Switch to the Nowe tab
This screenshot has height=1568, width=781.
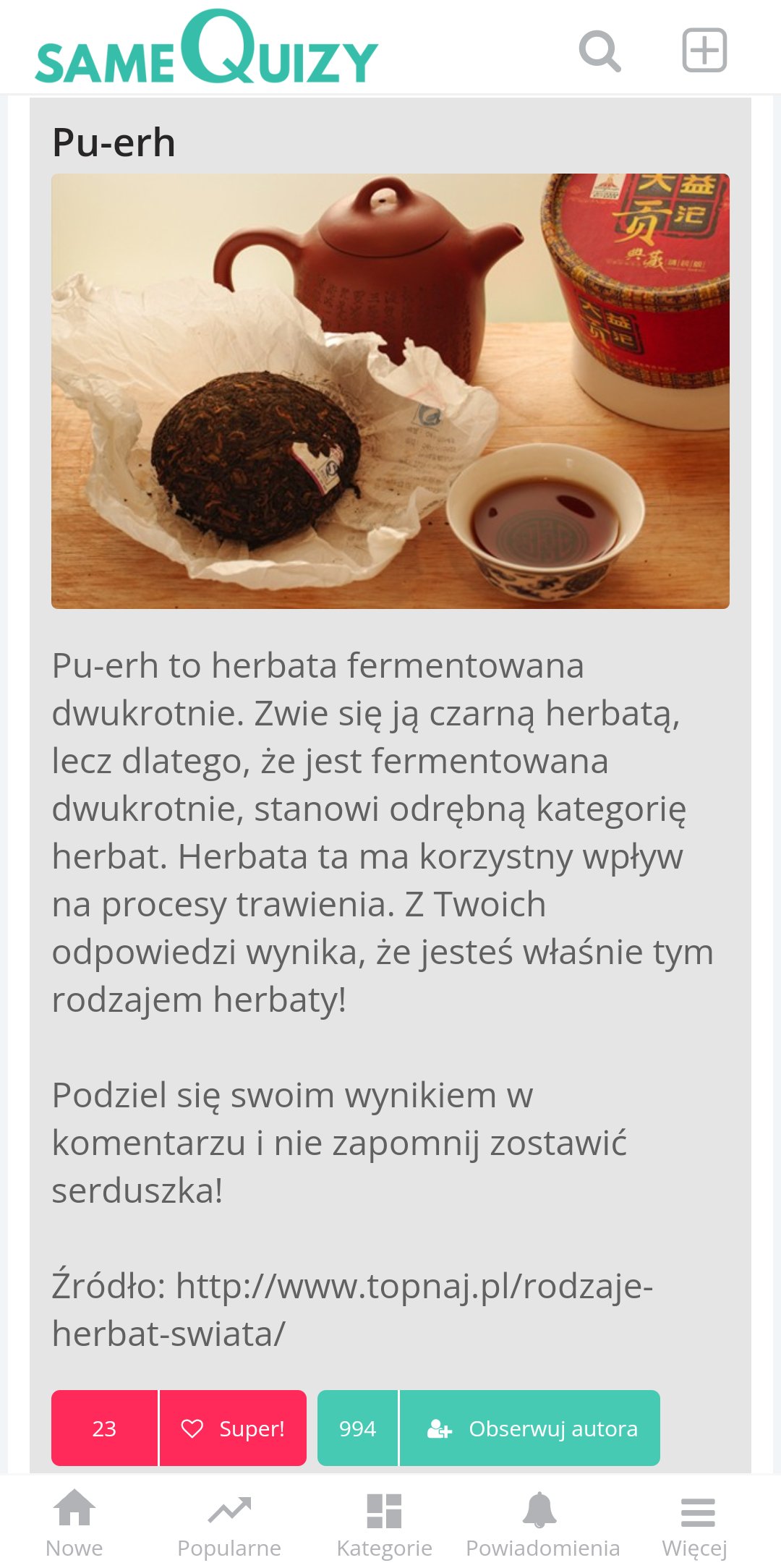coord(74,1523)
